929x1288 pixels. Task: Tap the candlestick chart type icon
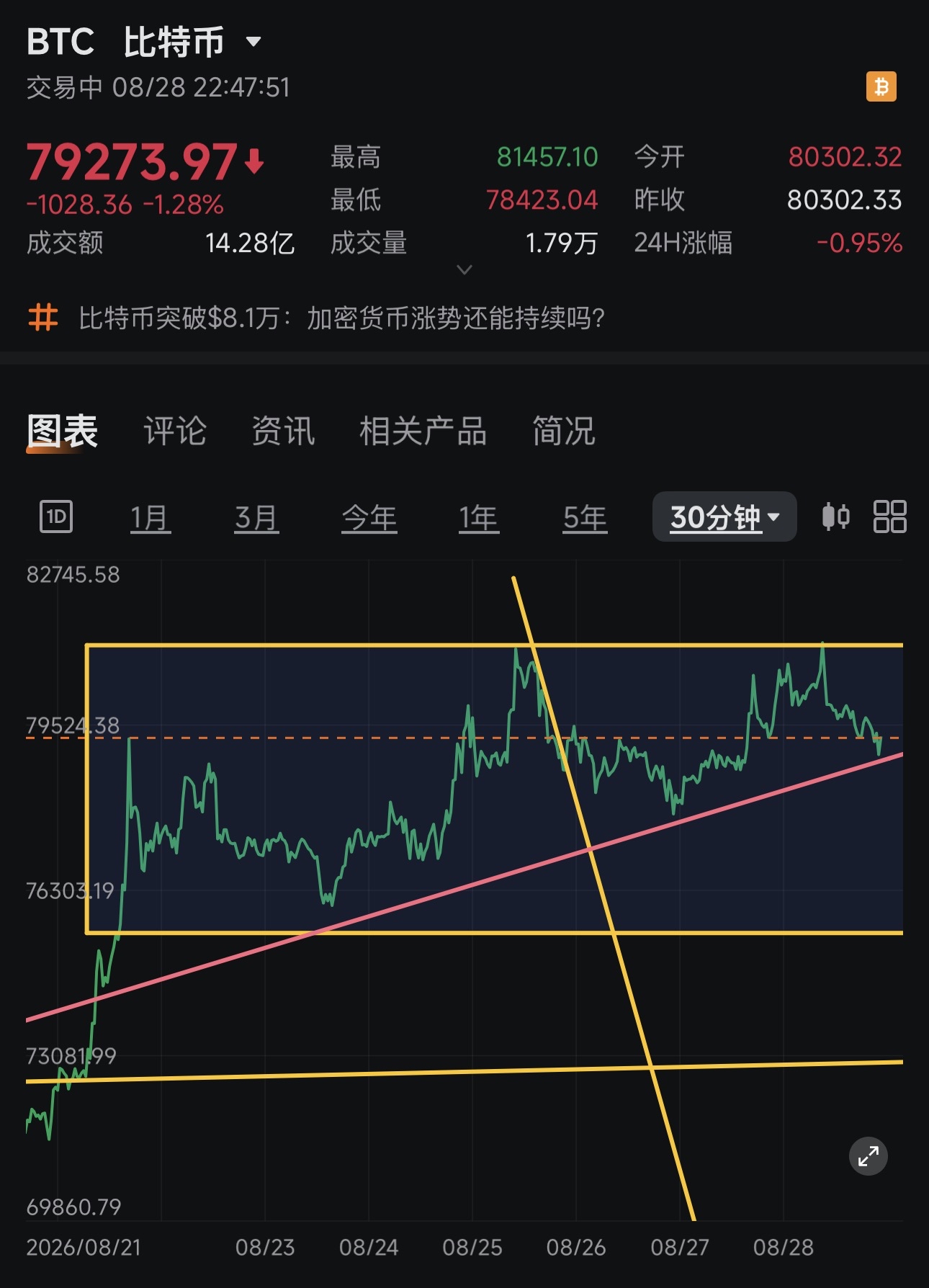pyautogui.click(x=835, y=516)
